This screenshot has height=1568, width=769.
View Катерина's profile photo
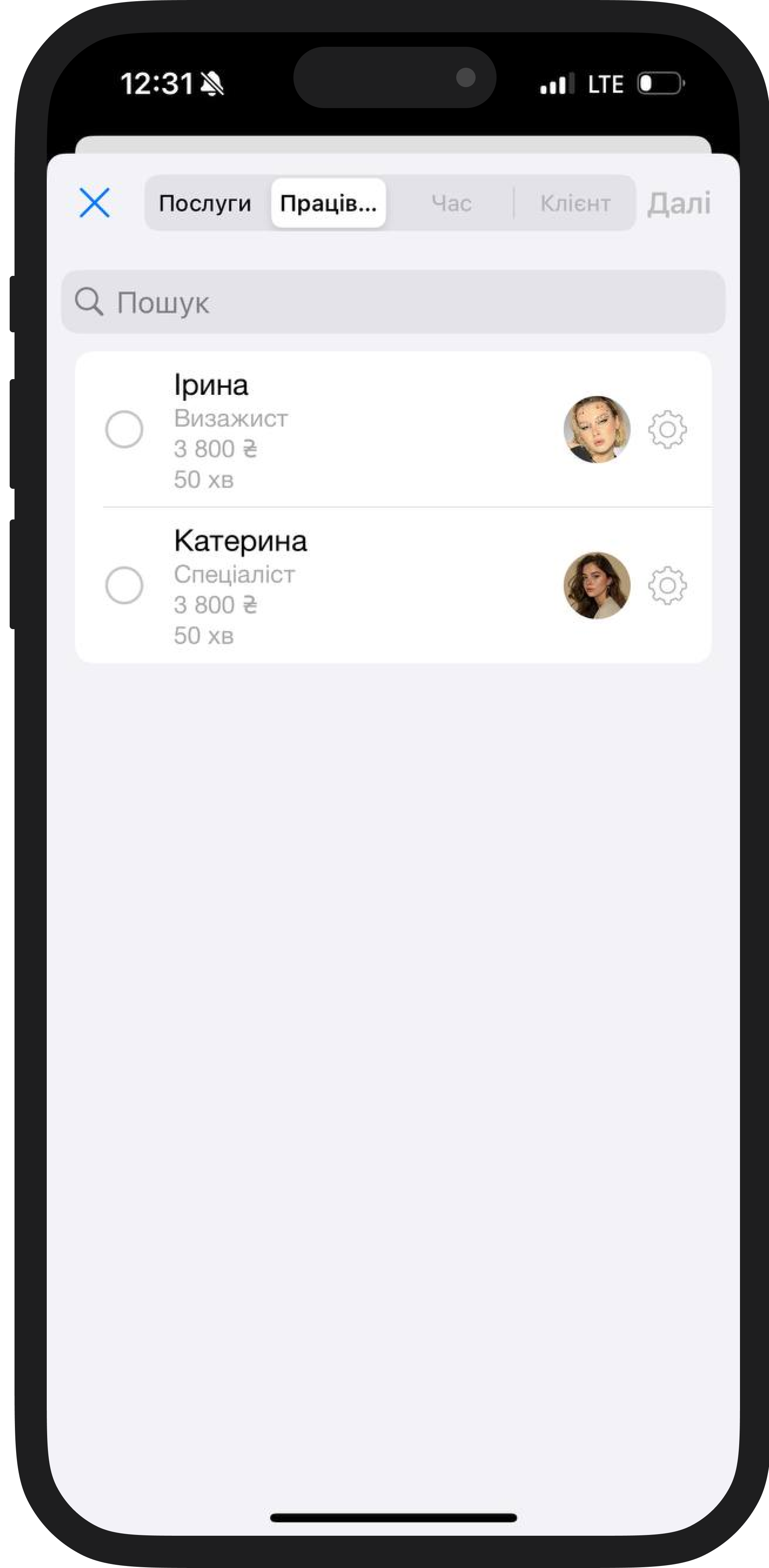pos(597,586)
